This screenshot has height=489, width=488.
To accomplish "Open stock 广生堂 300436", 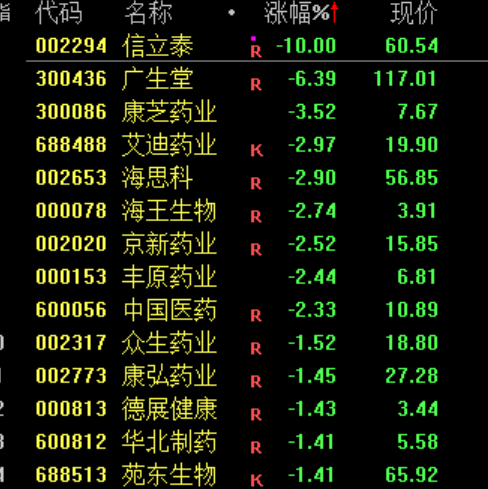I will (244, 79).
